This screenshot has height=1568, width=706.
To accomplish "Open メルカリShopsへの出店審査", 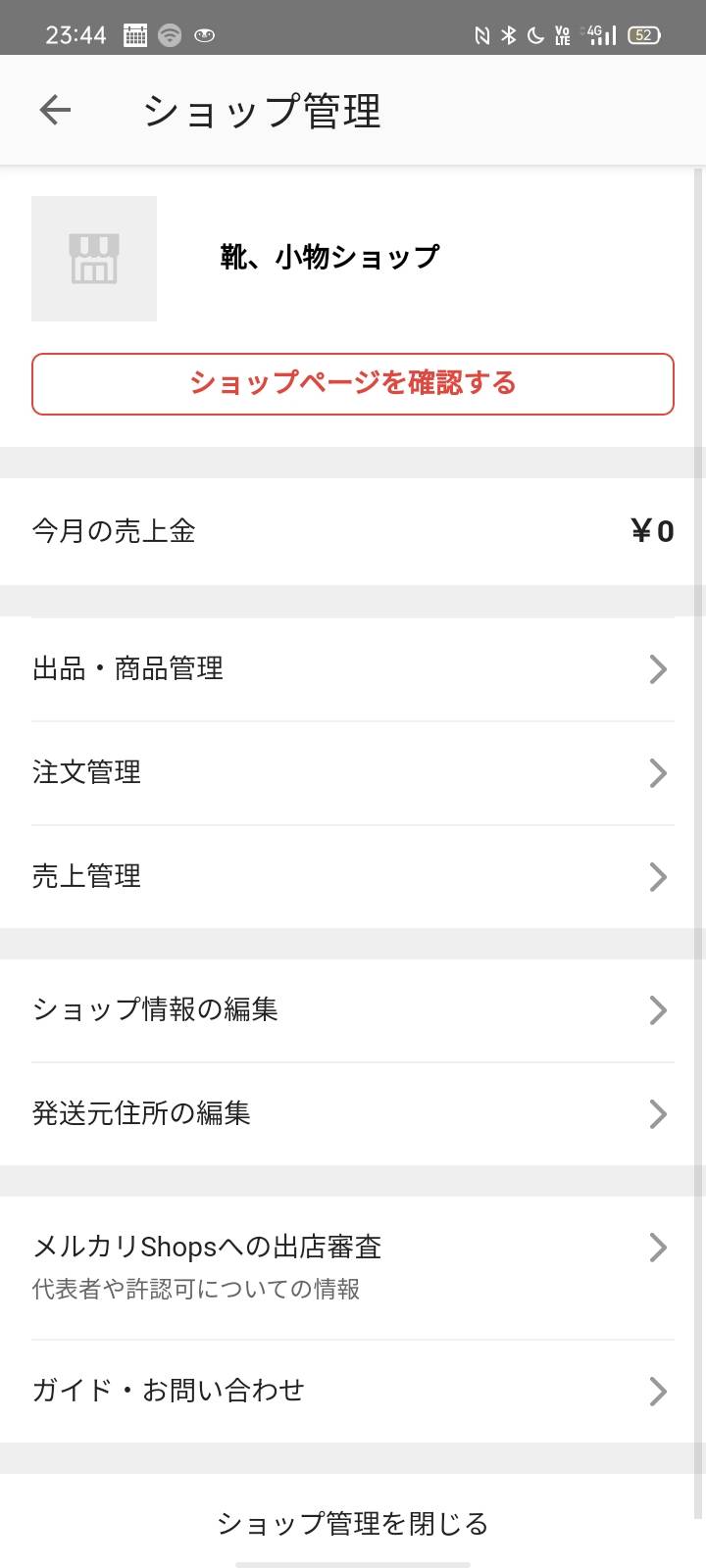I will click(353, 1268).
